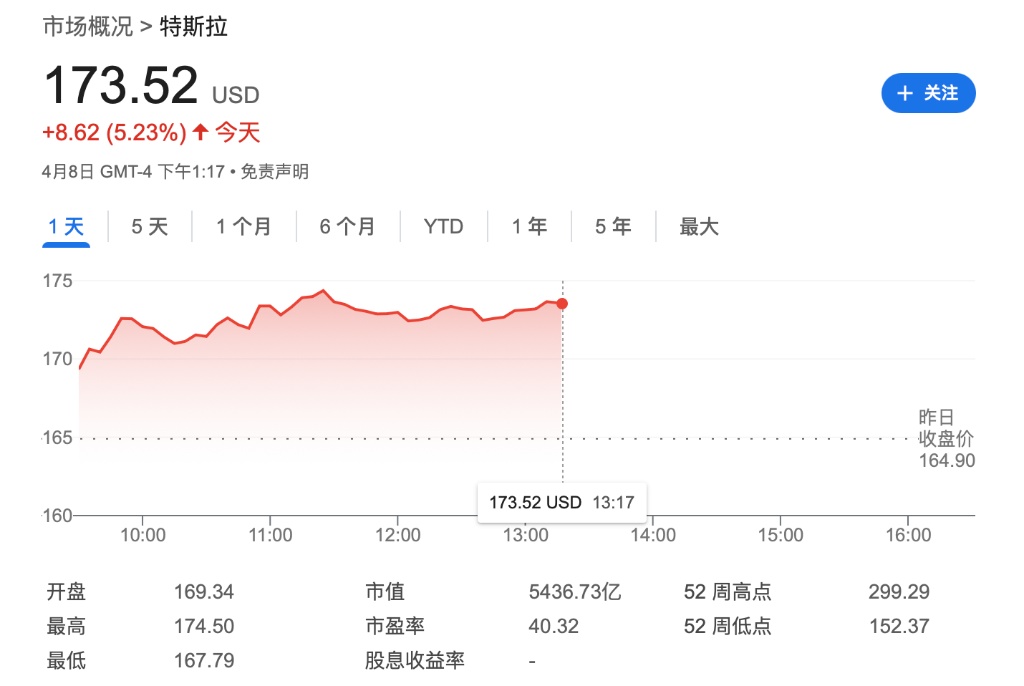View the 1 年 chart range

tap(529, 227)
